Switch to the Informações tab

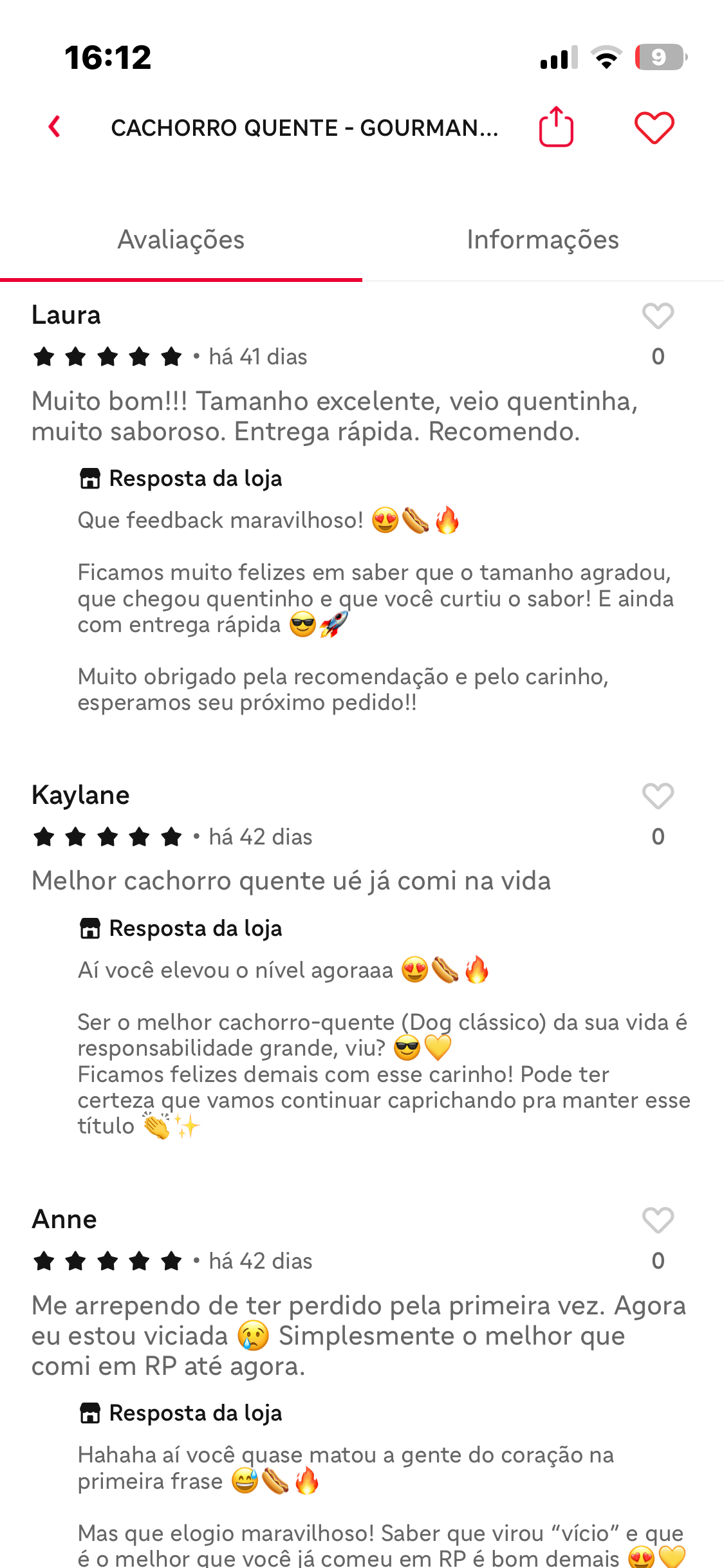coord(543,240)
